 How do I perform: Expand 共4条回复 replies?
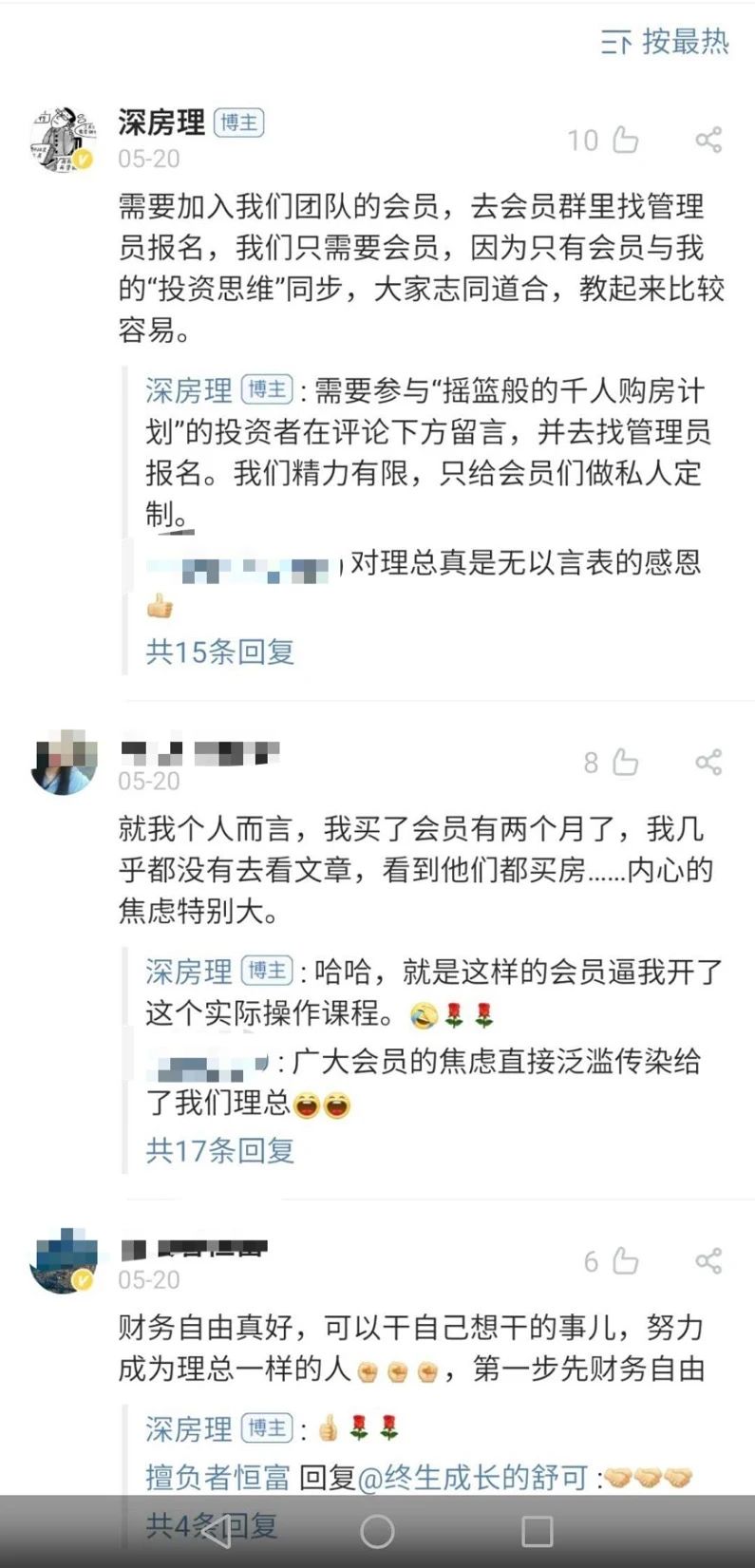(x=212, y=1525)
